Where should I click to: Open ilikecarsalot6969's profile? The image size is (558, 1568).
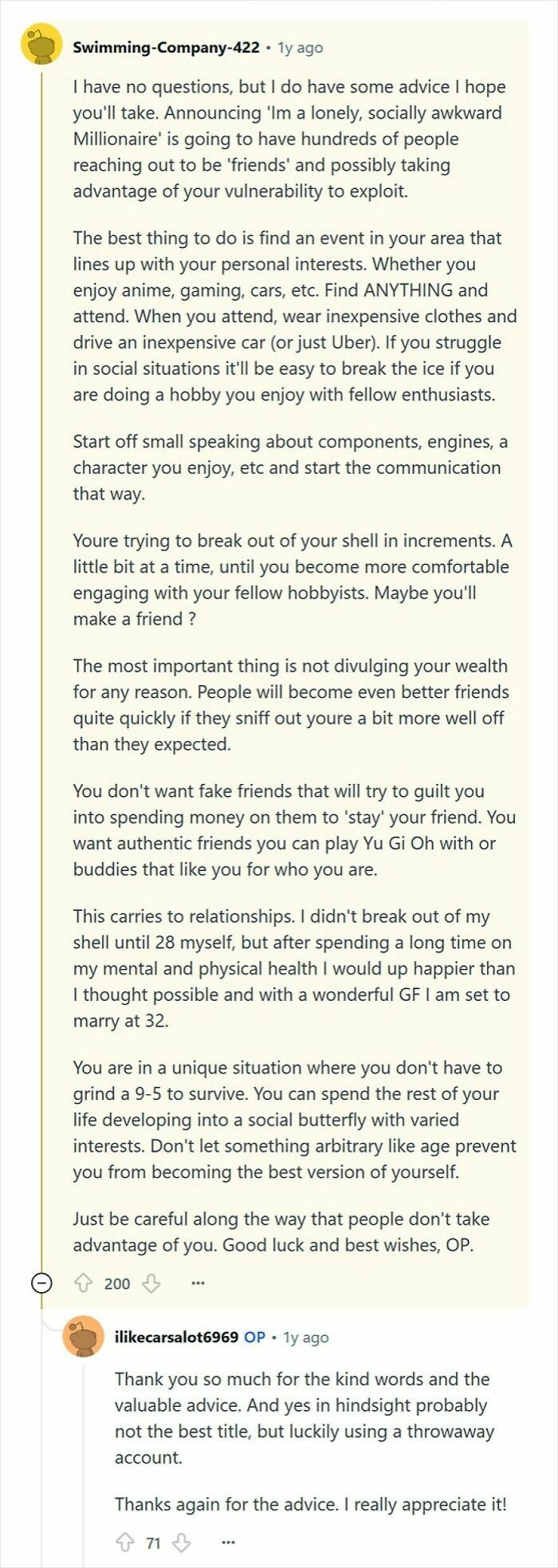coord(176,1337)
